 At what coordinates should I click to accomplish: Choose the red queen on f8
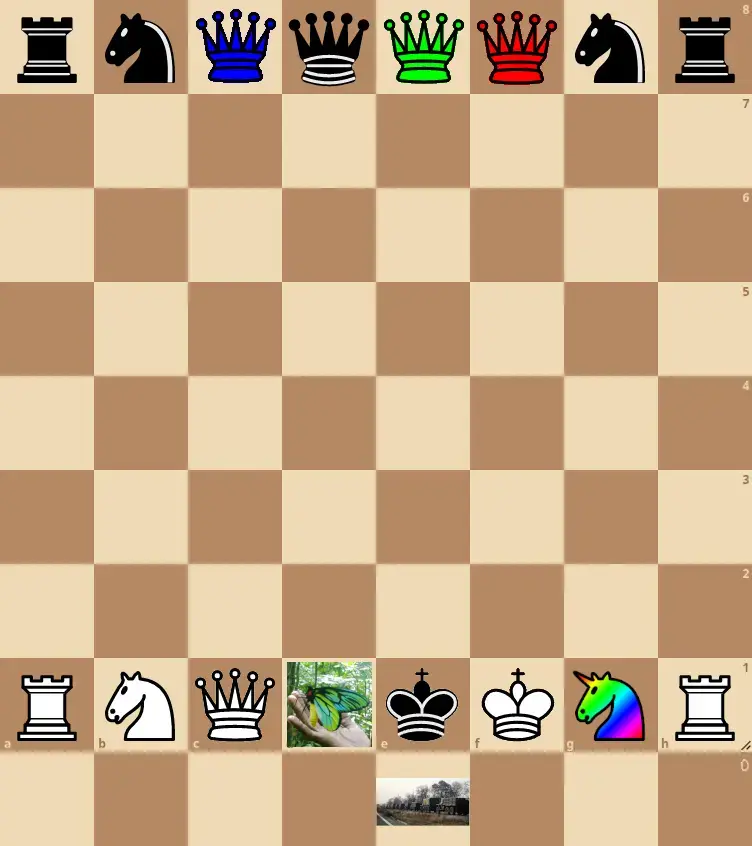(x=517, y=47)
